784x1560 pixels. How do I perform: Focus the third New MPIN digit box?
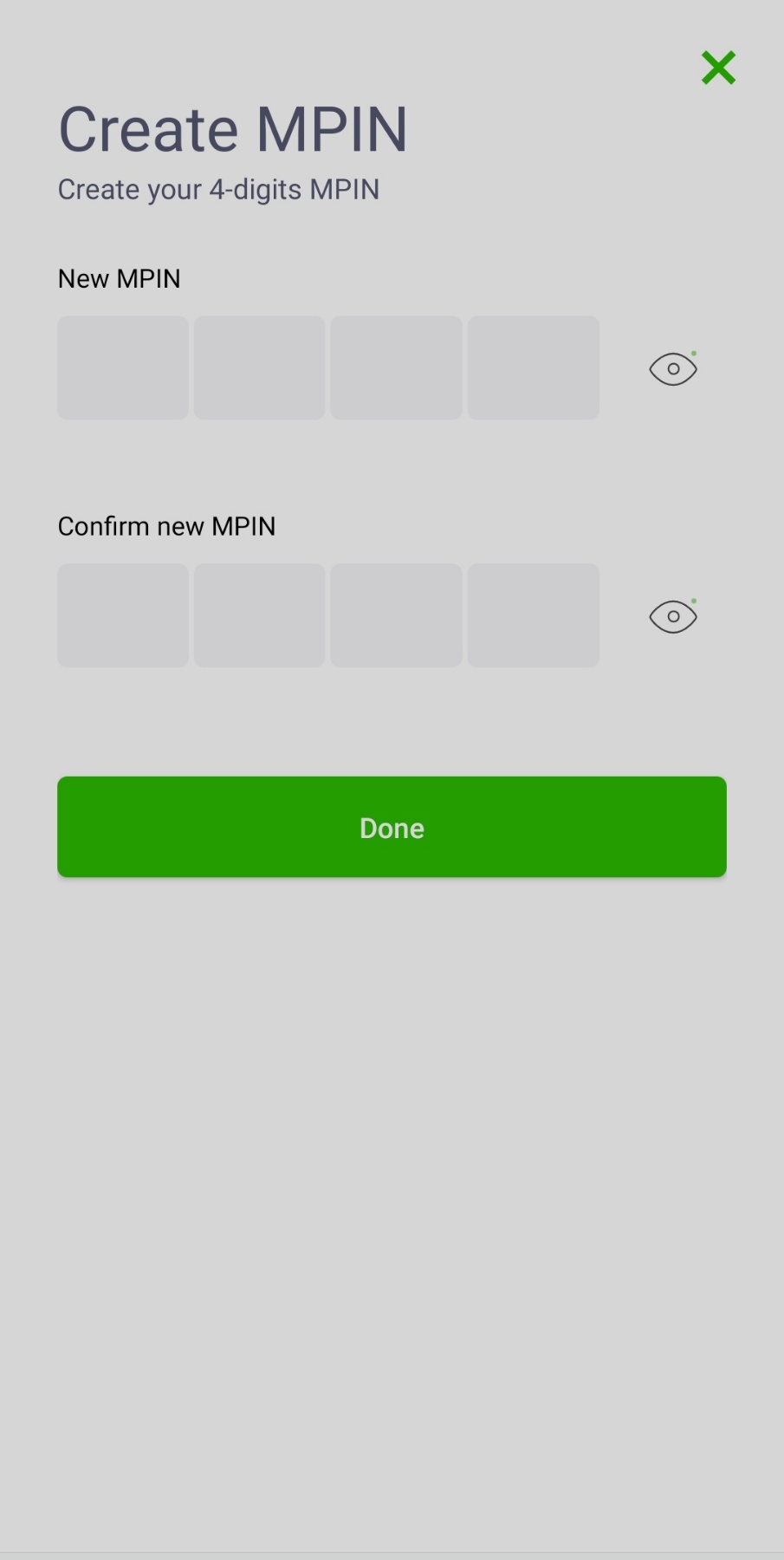pyautogui.click(x=396, y=368)
